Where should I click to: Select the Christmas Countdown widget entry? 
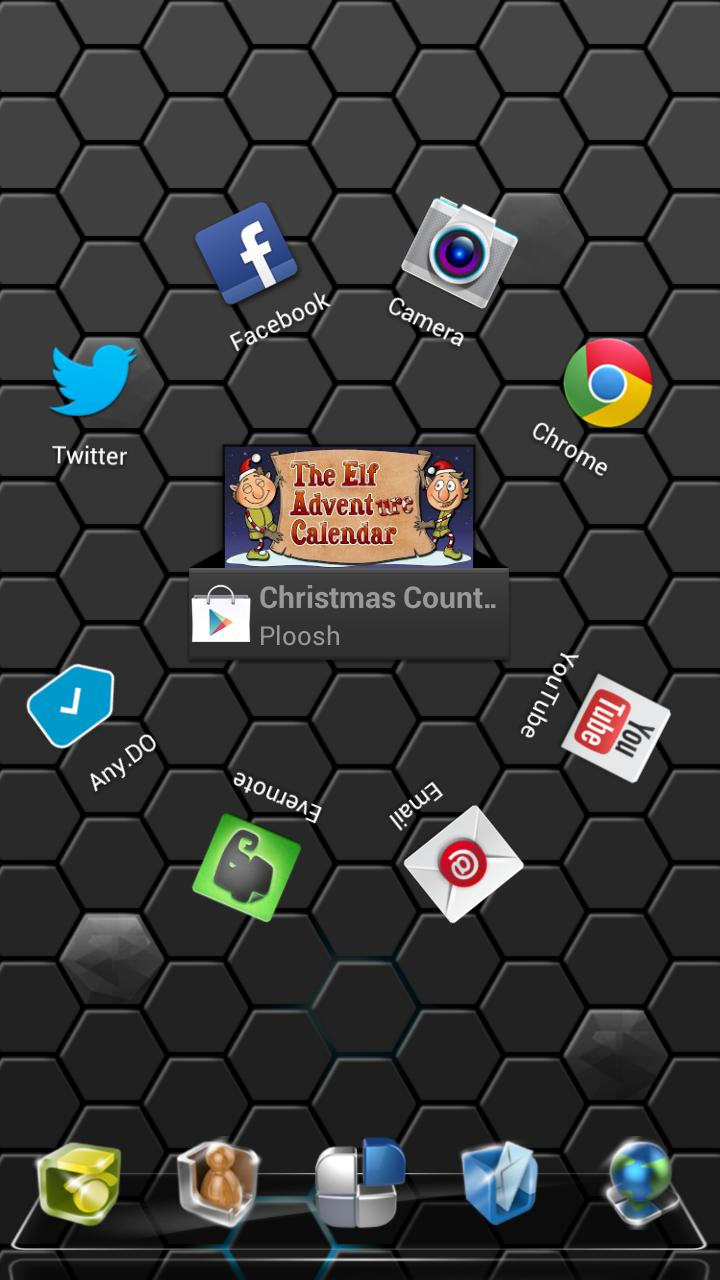348,614
